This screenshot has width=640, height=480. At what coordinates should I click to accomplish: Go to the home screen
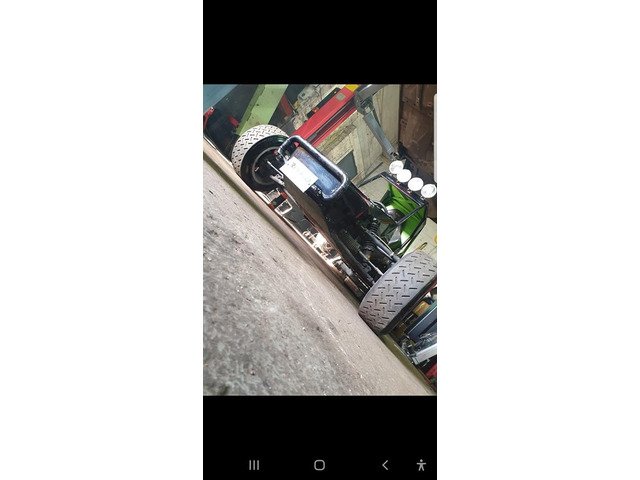319,465
